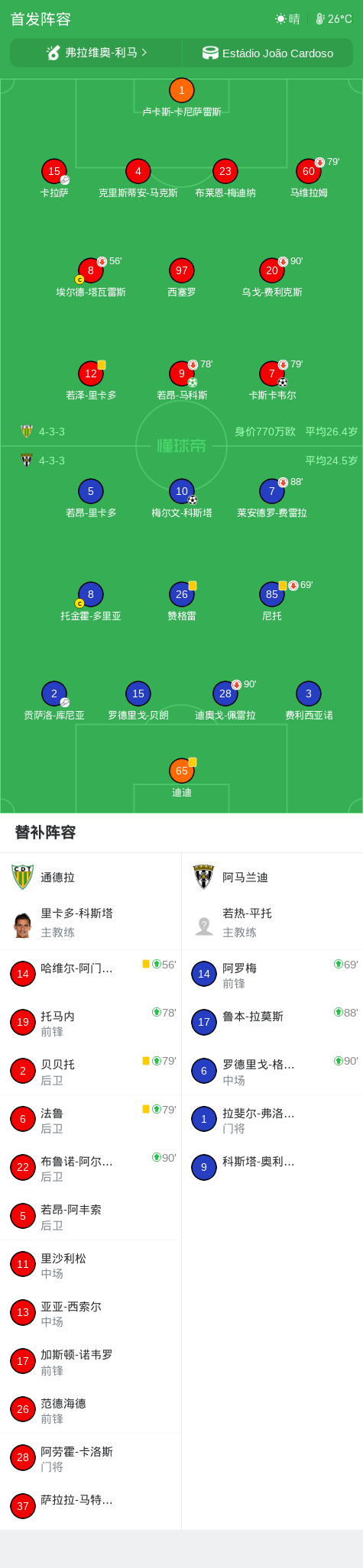363x1568 pixels.
Task: Select player 15 卡拉萨 on the pitch
Action: [54, 179]
